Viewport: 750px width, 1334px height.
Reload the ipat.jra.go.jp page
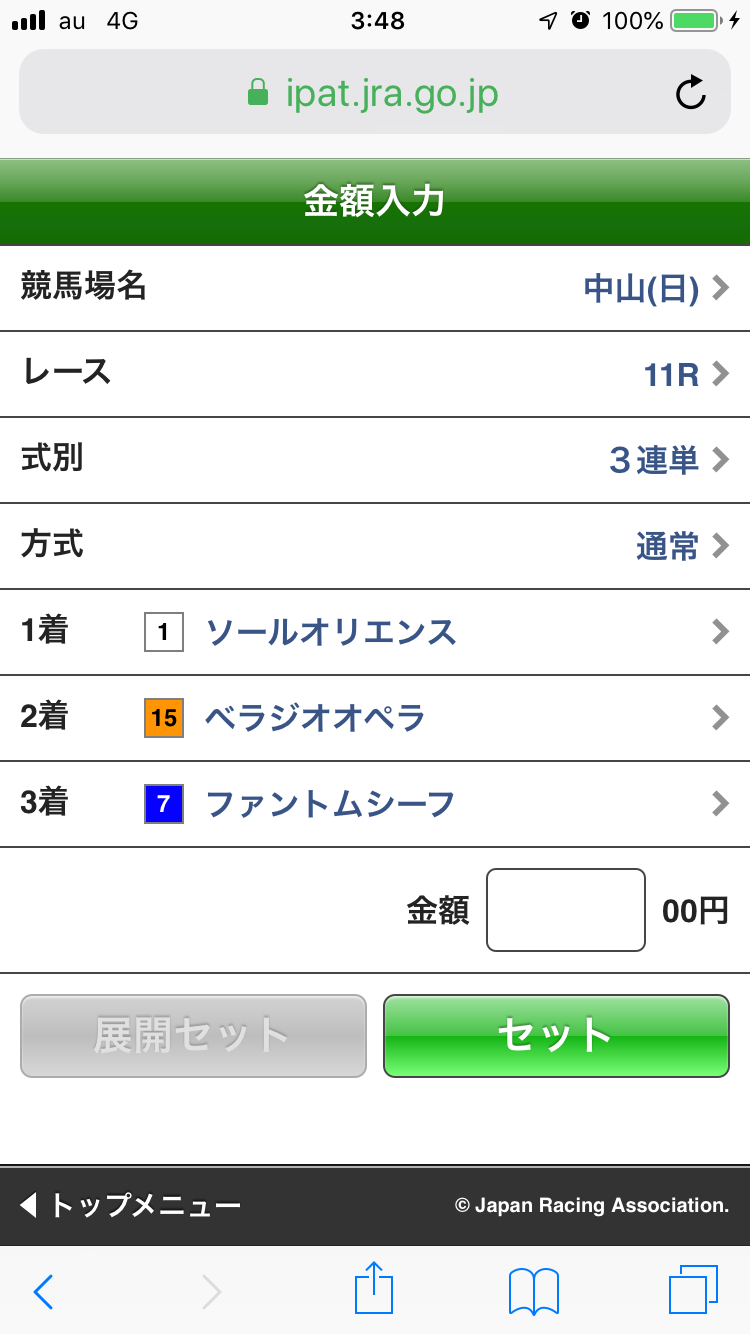[690, 94]
